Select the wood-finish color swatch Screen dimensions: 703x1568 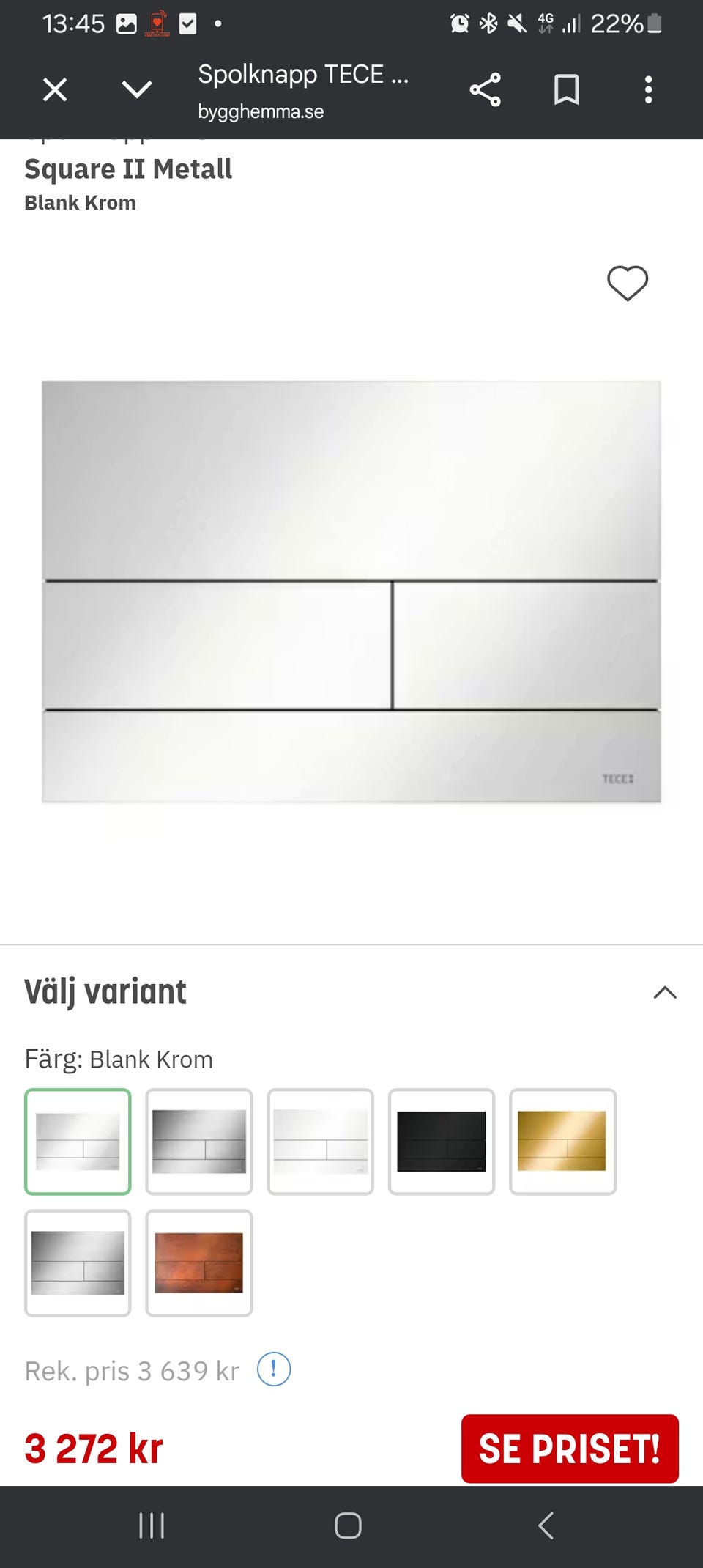coord(198,1263)
